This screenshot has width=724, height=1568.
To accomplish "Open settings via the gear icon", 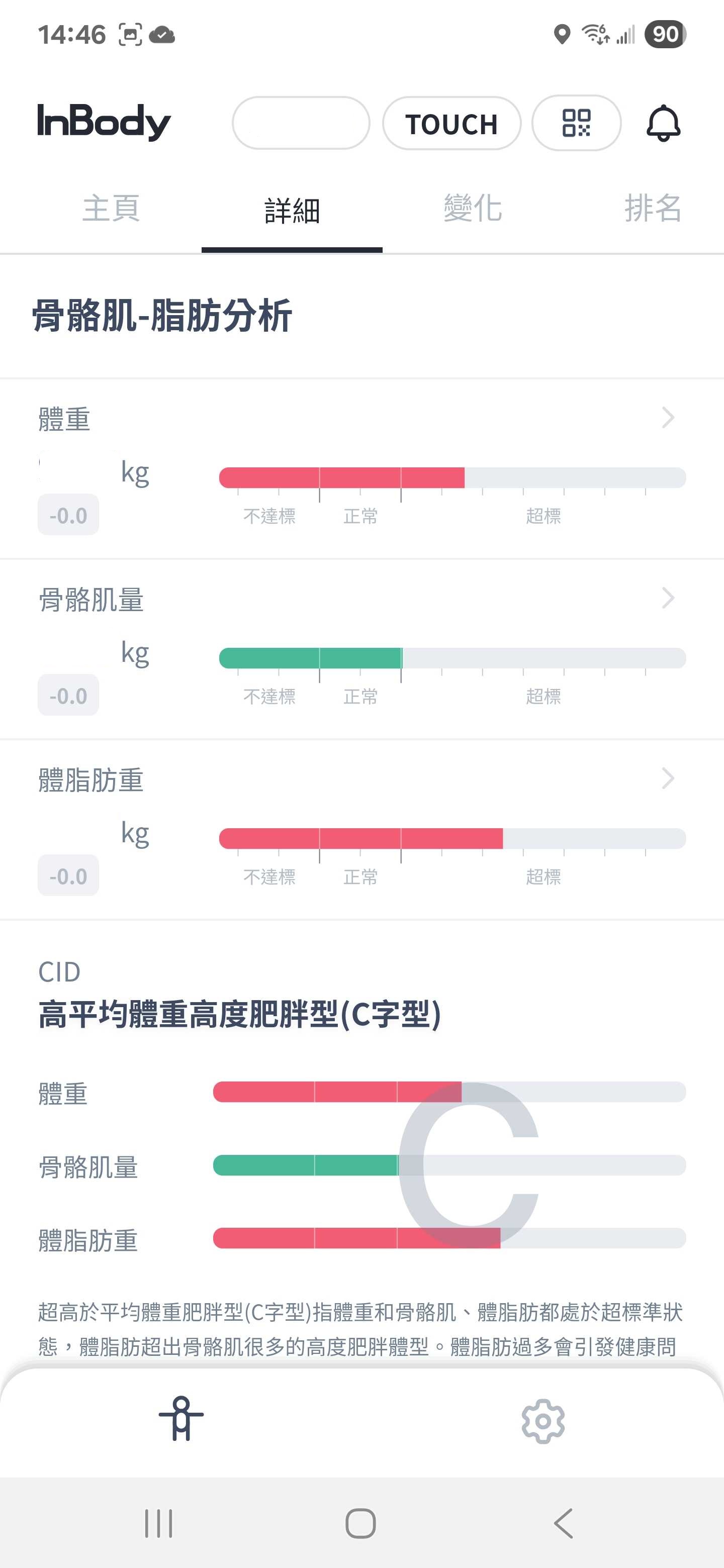I will click(x=543, y=1421).
